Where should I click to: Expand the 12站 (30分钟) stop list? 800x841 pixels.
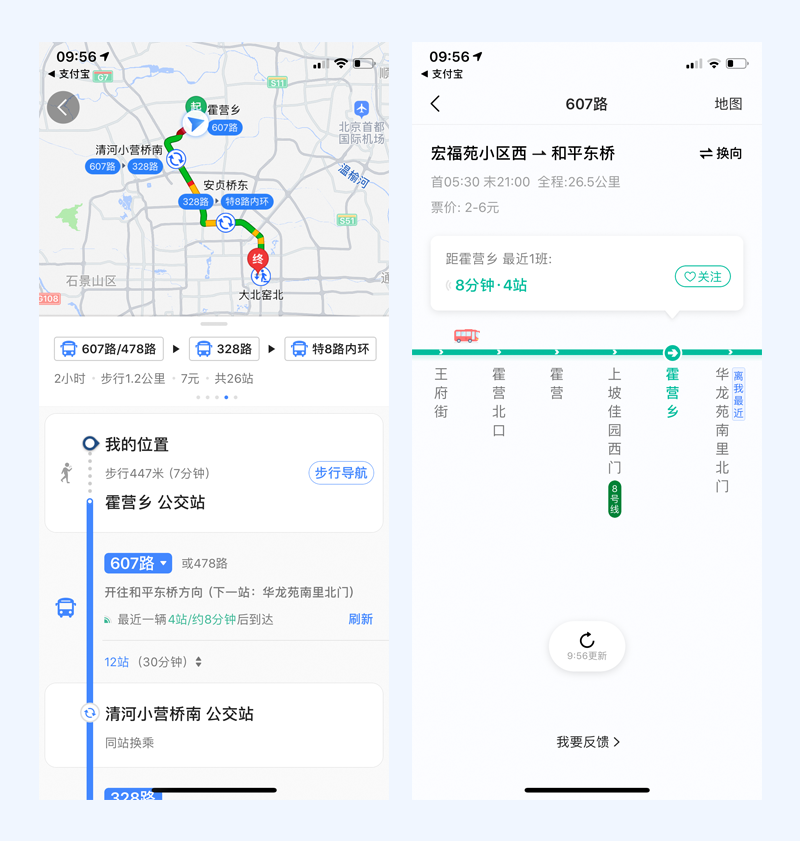153,662
